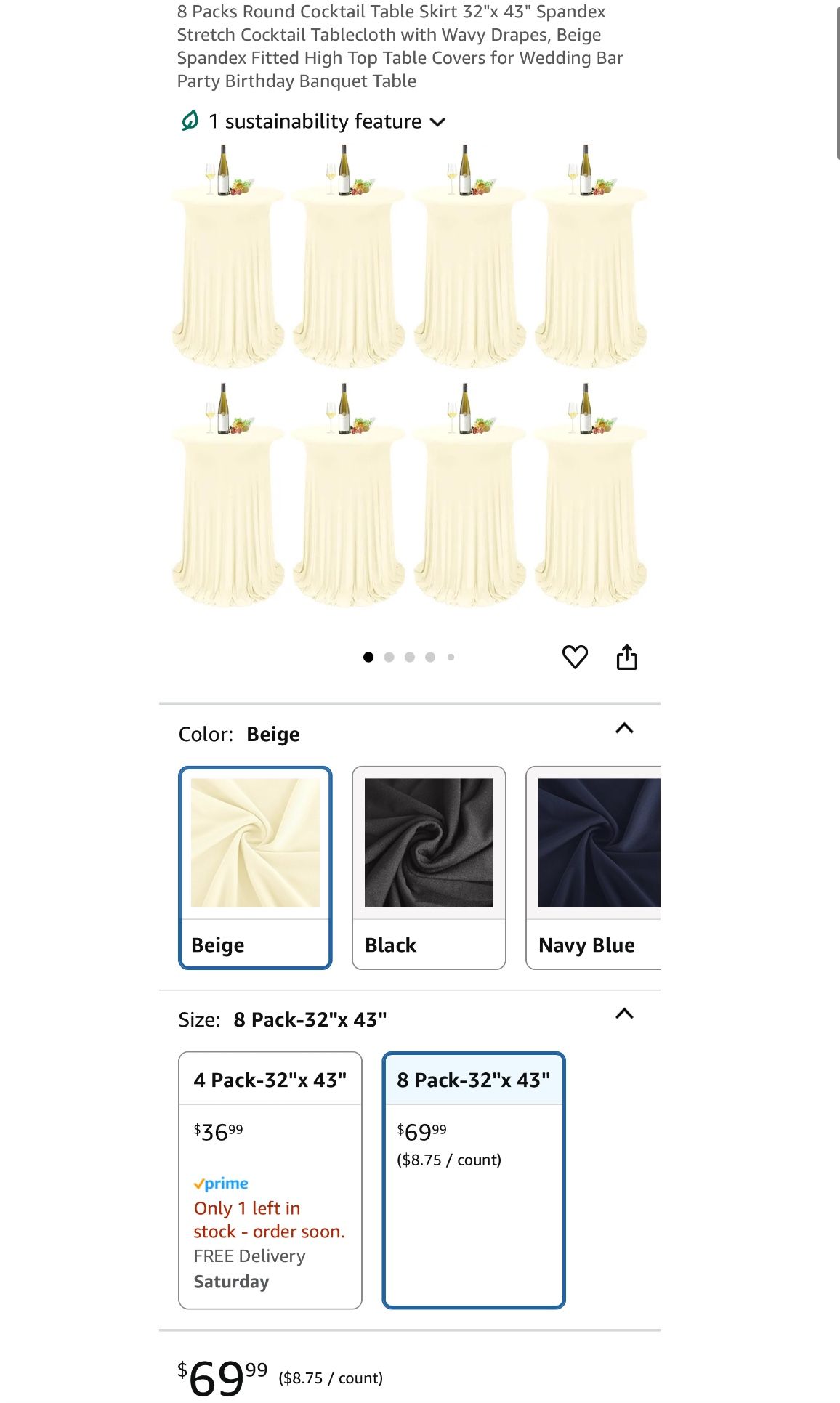Open the main product image of table skirts
Viewport: 840px width, 1403px height.
pos(409,376)
